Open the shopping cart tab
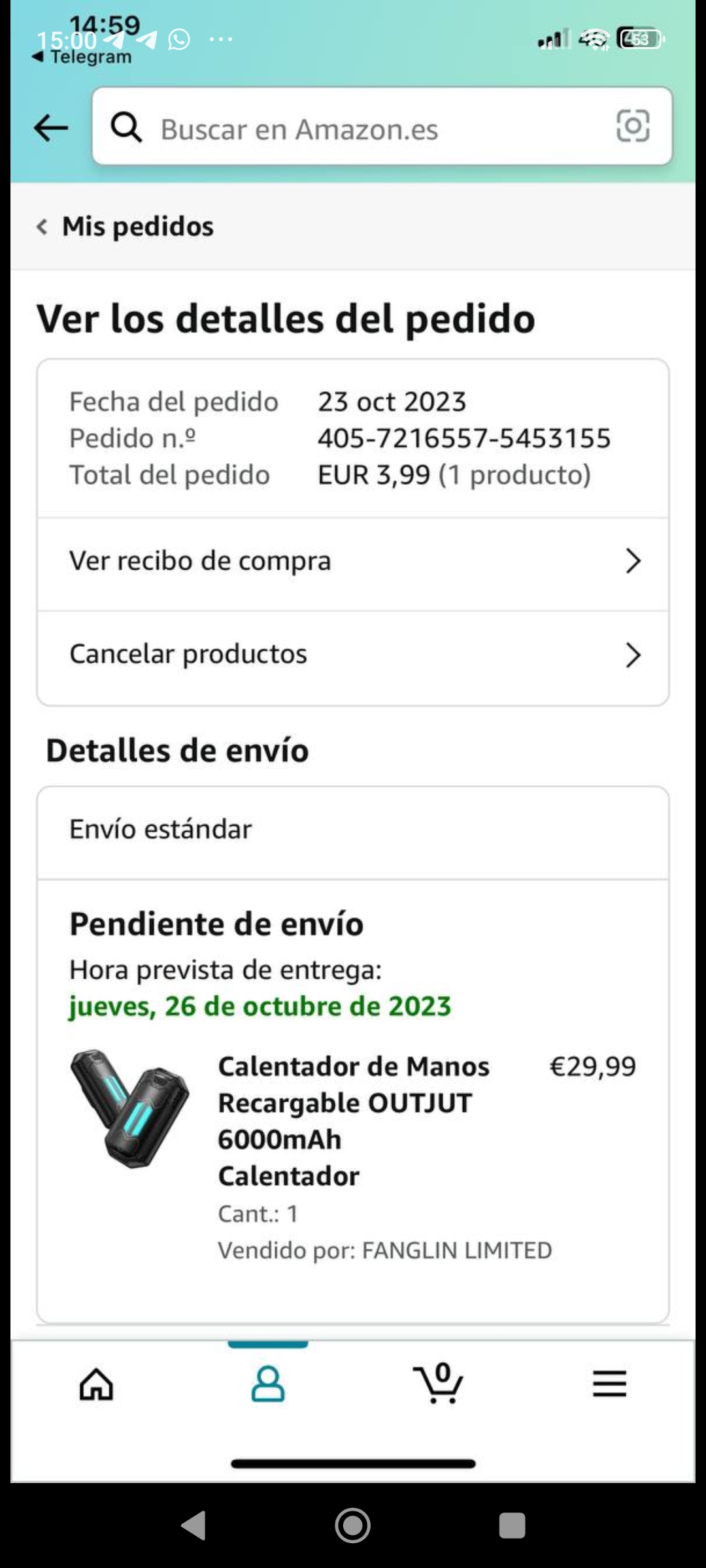The height and width of the screenshot is (1568, 706). coord(439,1384)
